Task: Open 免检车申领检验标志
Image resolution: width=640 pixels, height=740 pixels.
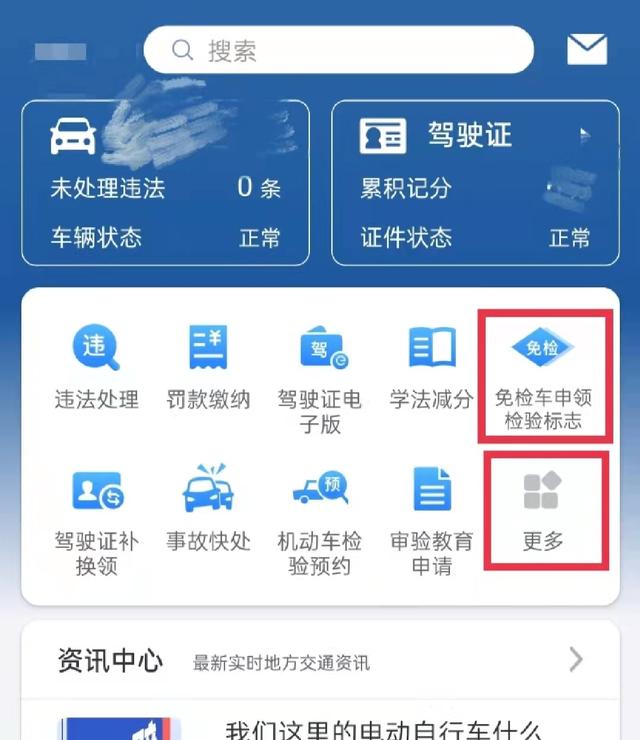Action: click(543, 376)
